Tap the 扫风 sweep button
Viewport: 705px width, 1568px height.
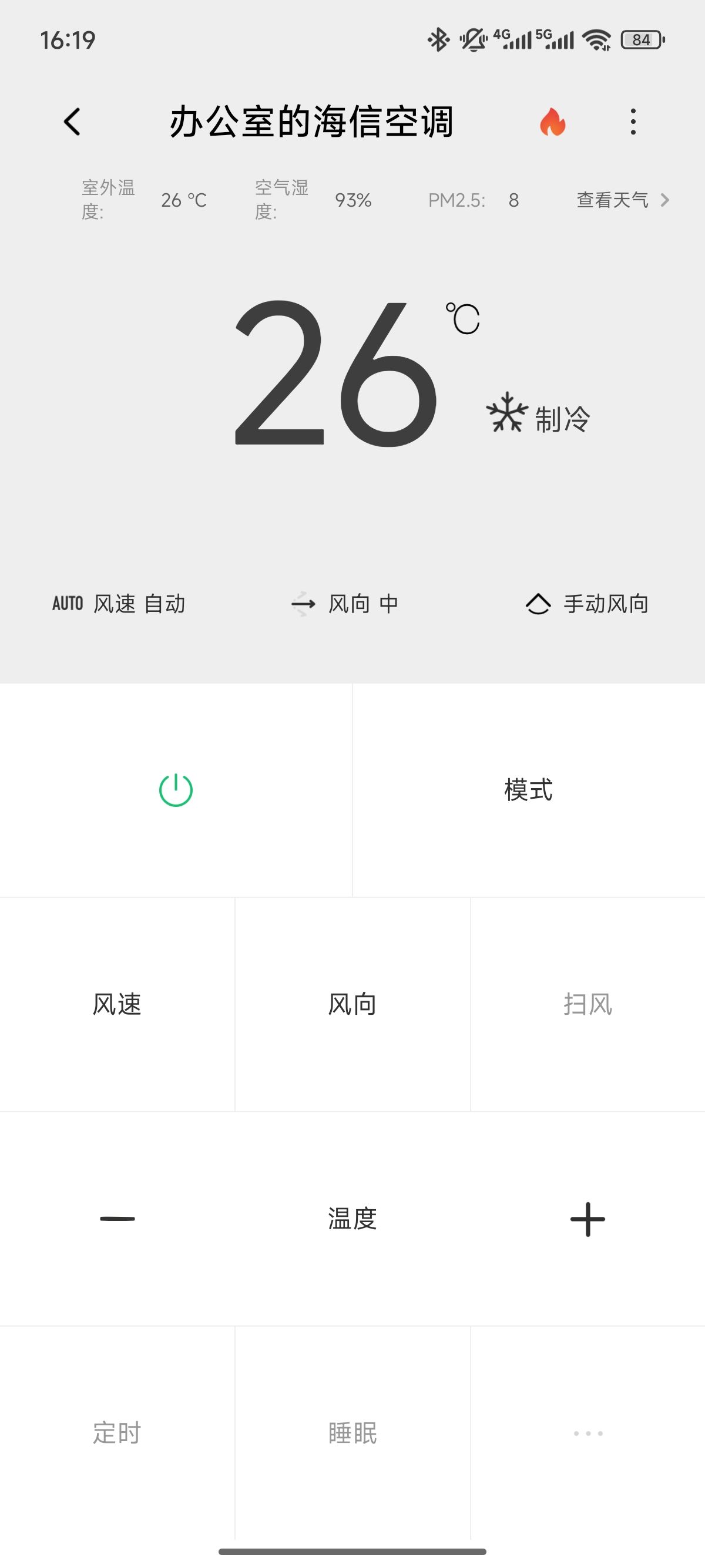click(587, 1004)
